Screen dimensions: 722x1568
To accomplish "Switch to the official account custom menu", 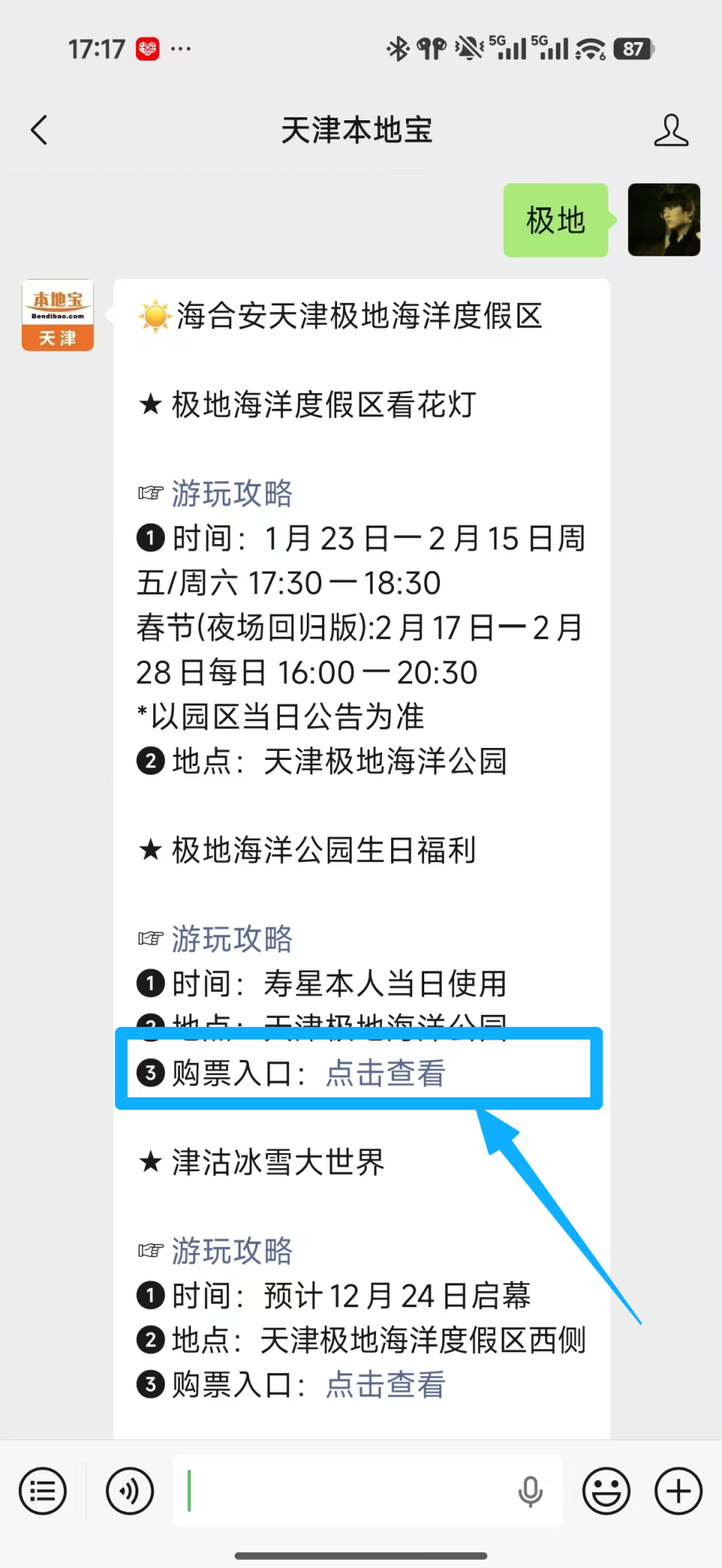I will click(x=42, y=1491).
